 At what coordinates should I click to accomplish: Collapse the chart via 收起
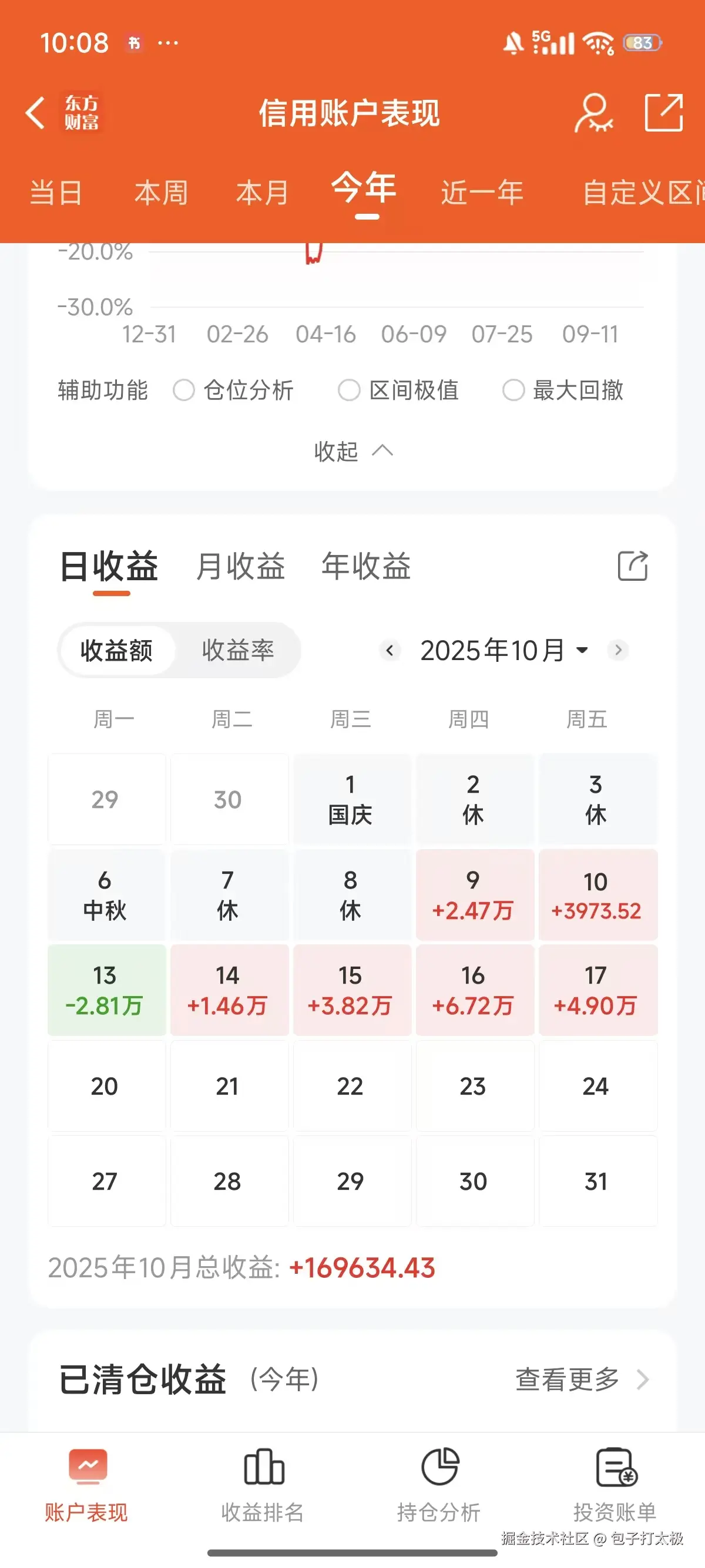352,450
